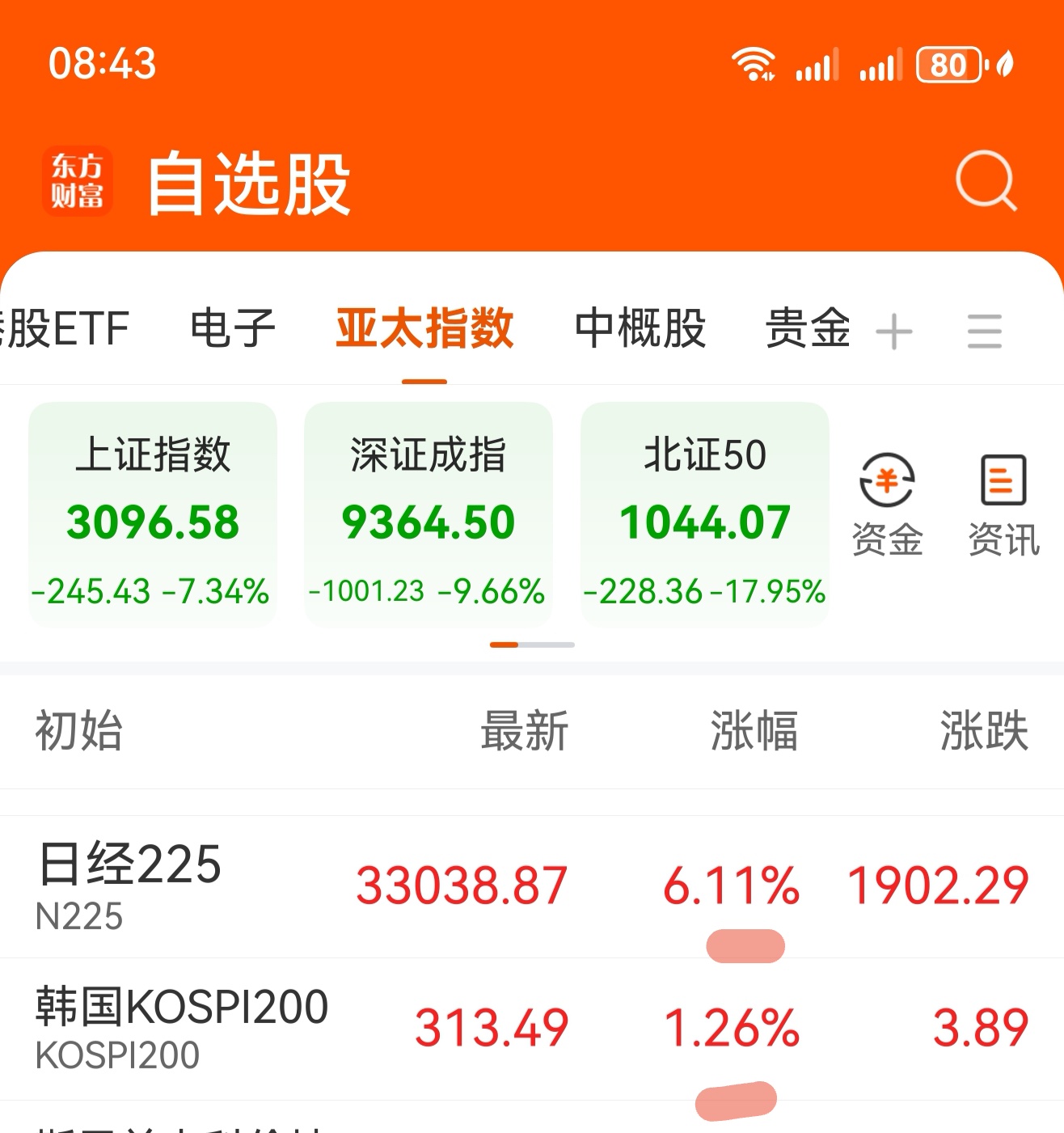The image size is (1064, 1133).
Task: Add a new watchlist group with plus
Action: [893, 332]
